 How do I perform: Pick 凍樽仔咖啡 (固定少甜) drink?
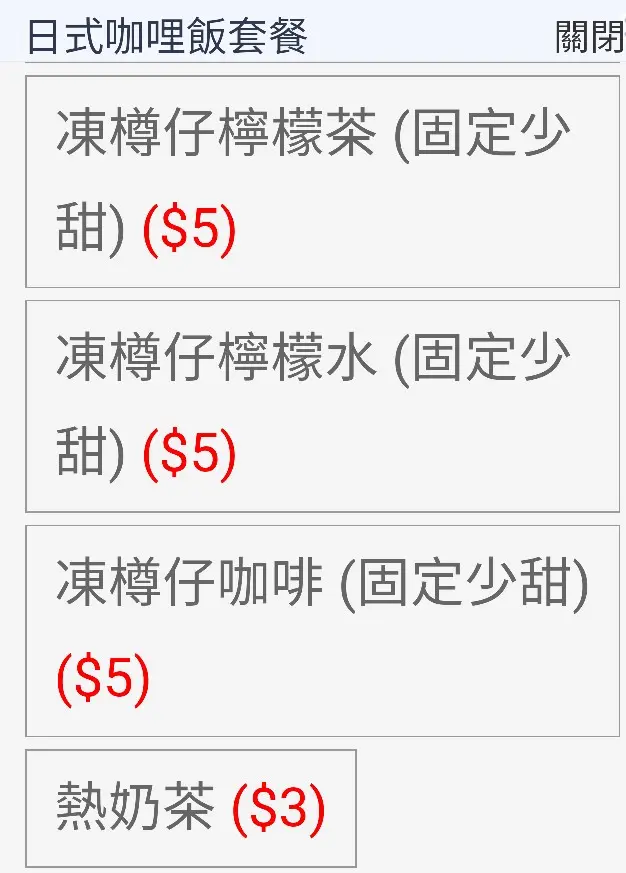[x=322, y=631]
